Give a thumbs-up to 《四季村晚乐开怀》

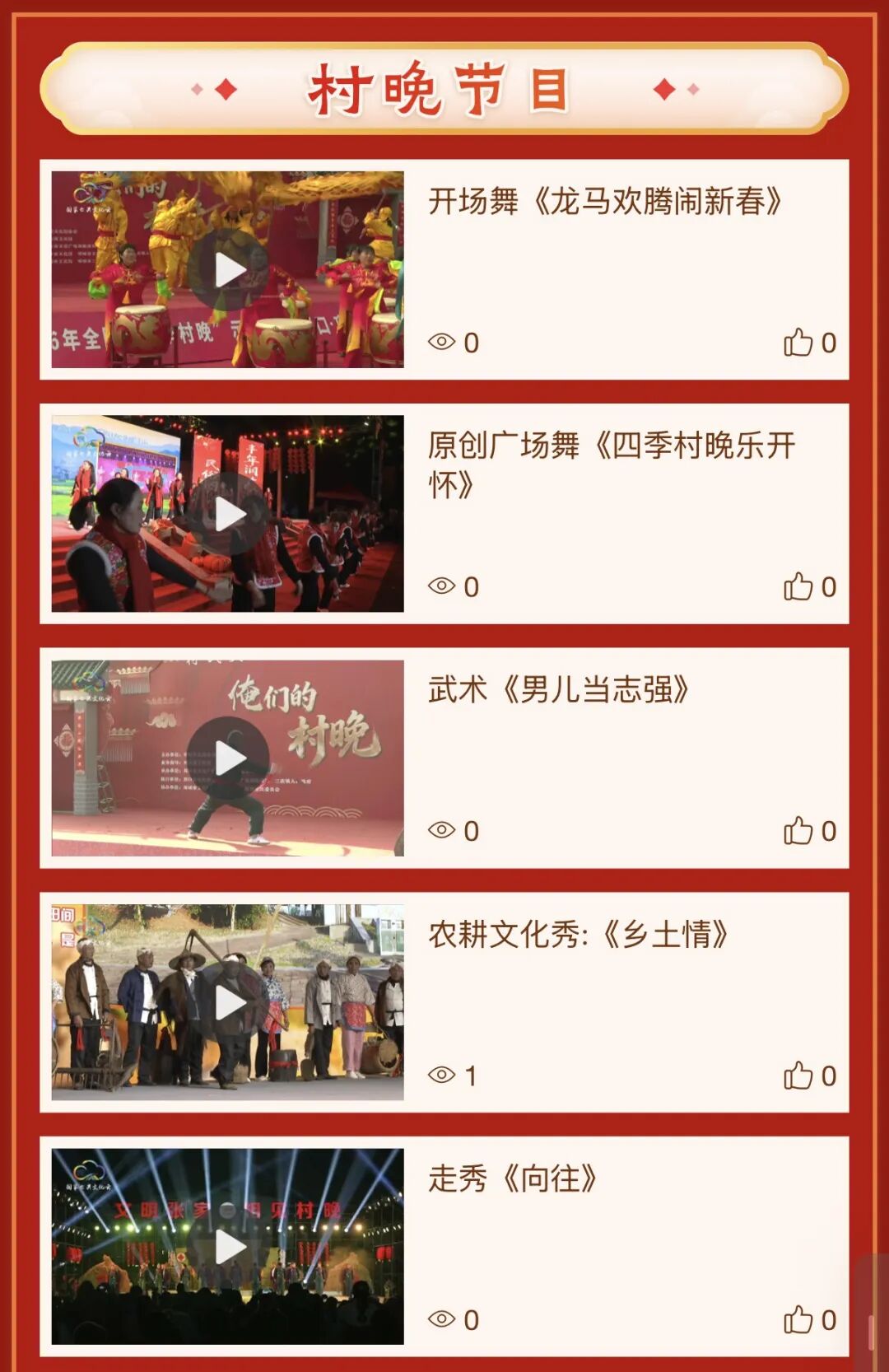point(798,586)
